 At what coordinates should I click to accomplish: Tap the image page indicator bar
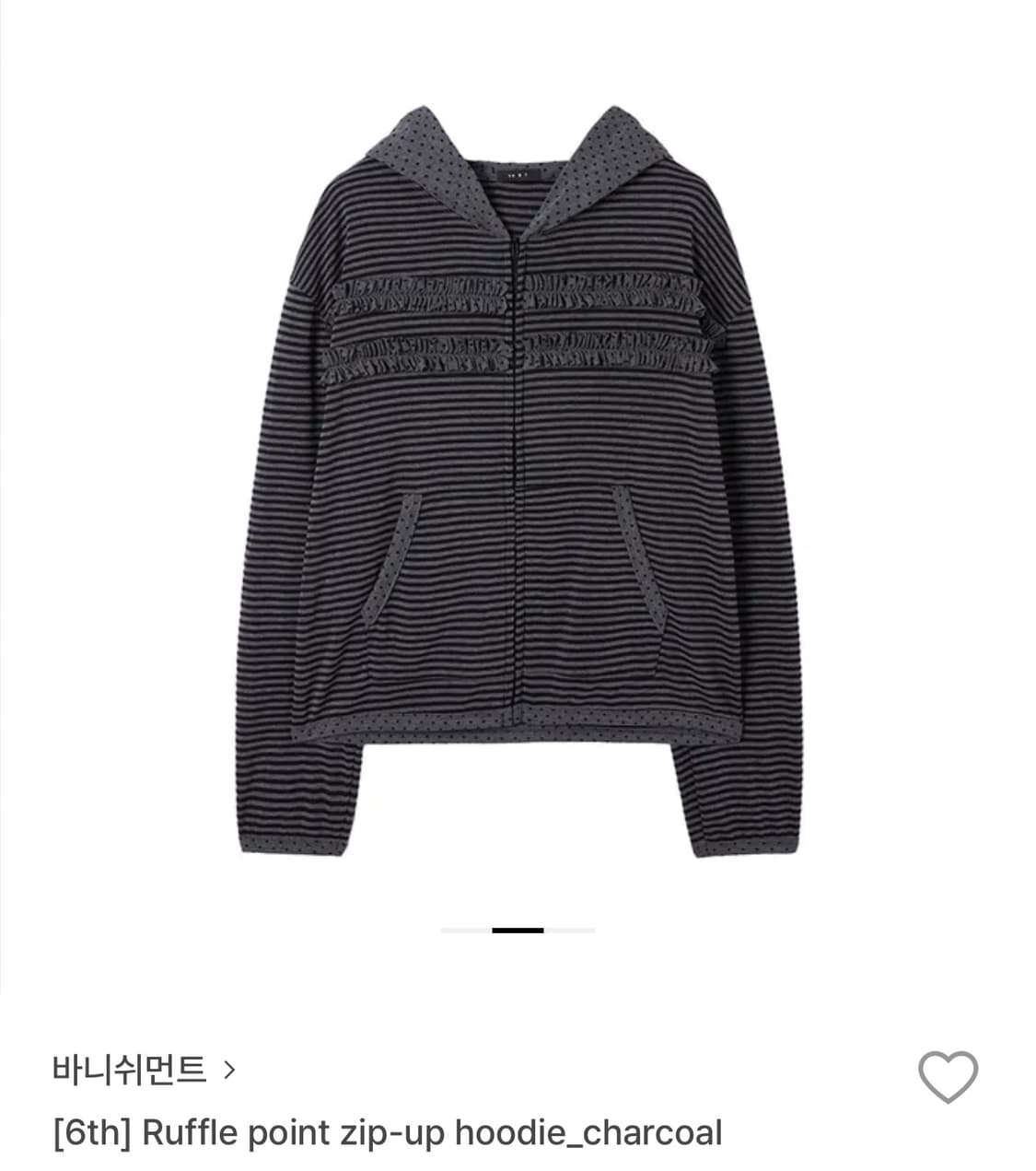pyautogui.click(x=518, y=931)
